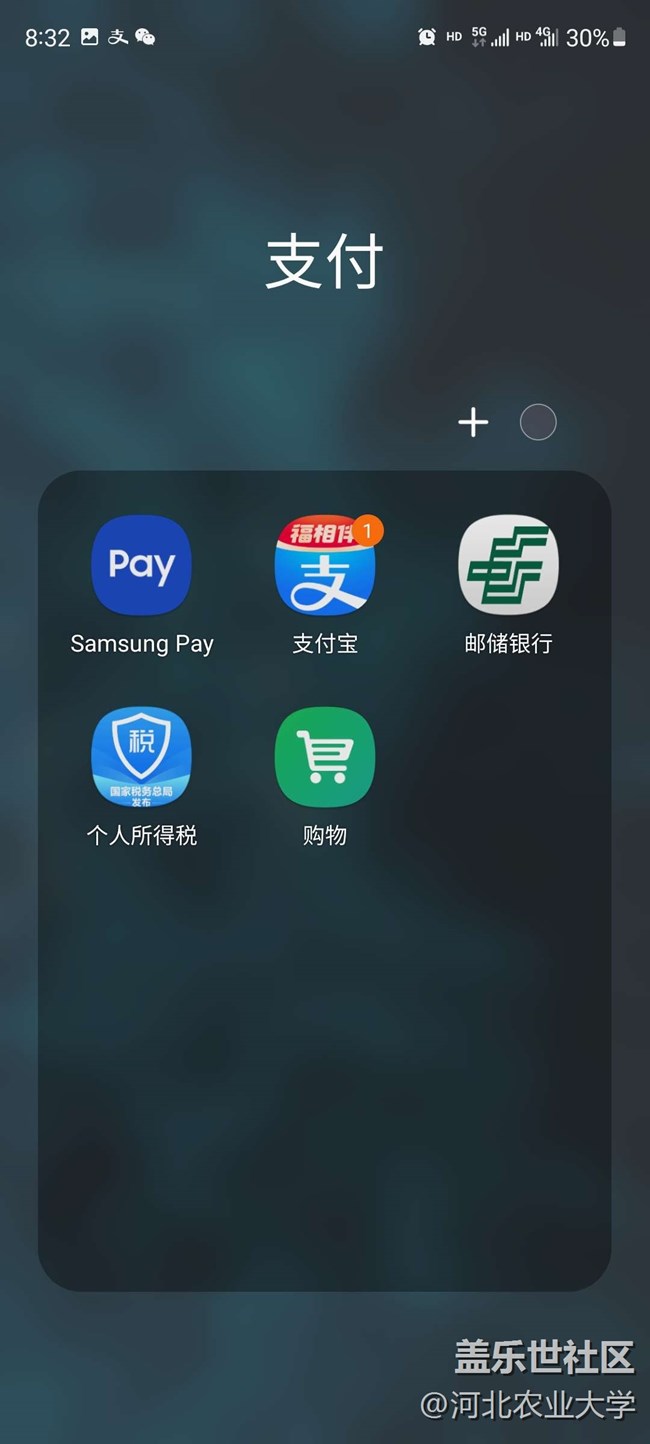
Task: Launch the 购物 shopping app
Action: 325,757
